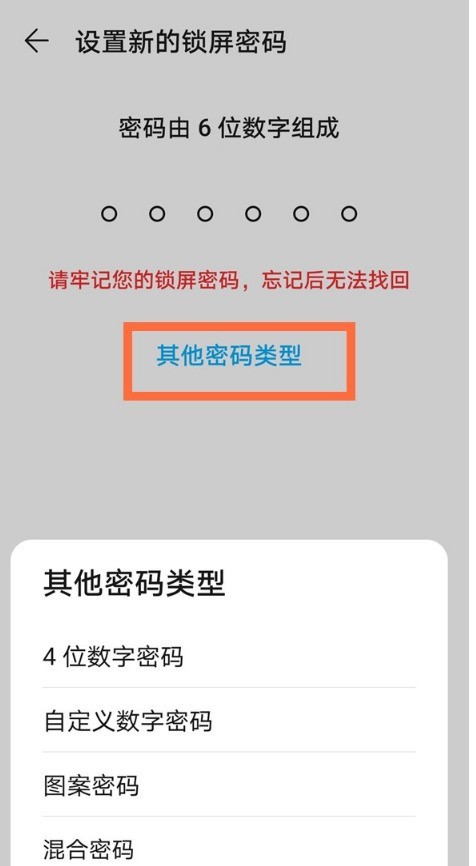
Task: Pick 图案密码 from the list
Action: [x=229, y=784]
